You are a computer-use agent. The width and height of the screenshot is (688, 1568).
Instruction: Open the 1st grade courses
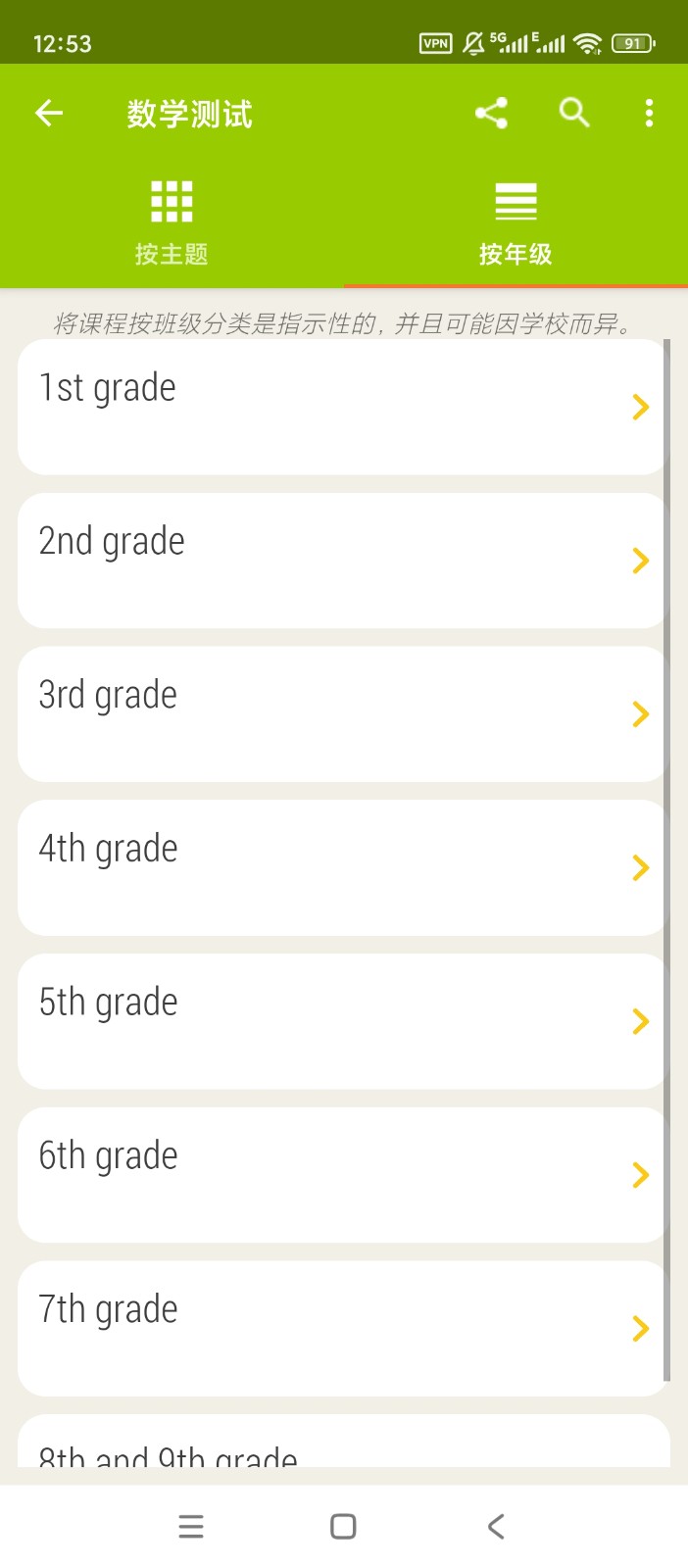click(x=343, y=407)
